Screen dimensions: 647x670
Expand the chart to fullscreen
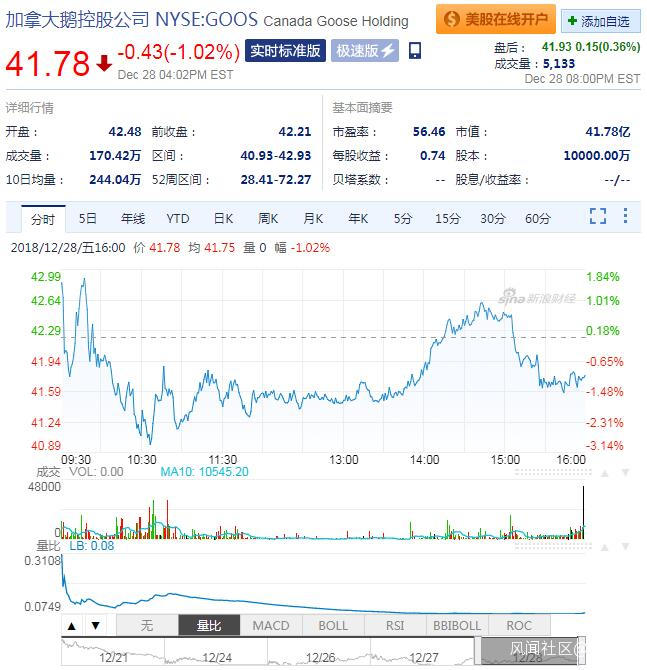click(x=598, y=217)
